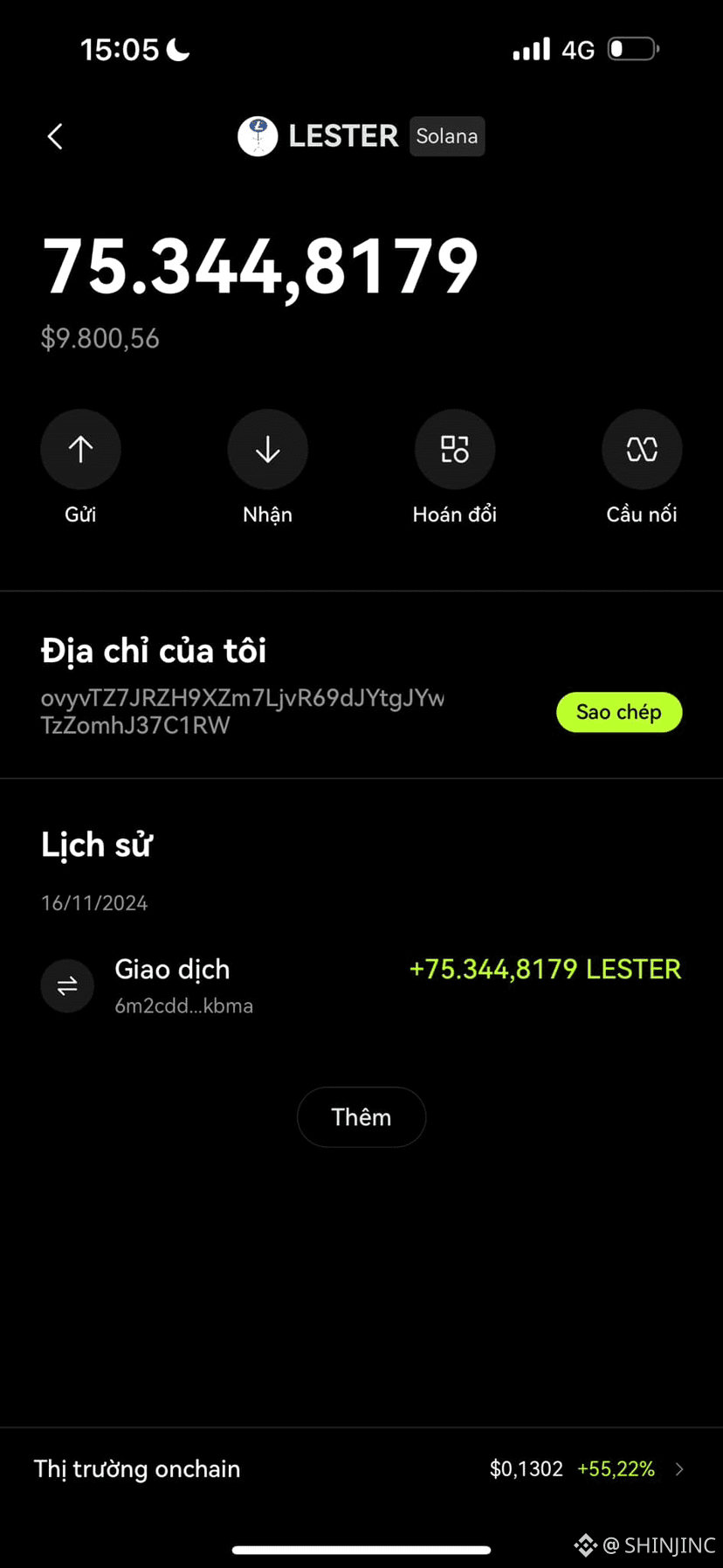Image resolution: width=723 pixels, height=1568 pixels.
Task: Load more history with Thêm
Action: [x=361, y=1116]
